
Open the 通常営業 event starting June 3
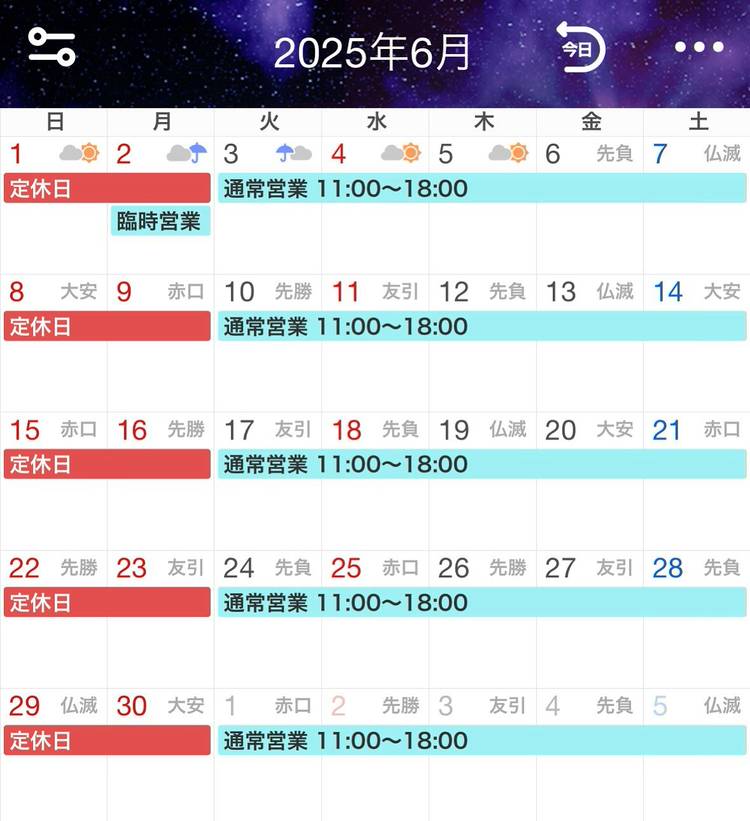[x=482, y=188]
